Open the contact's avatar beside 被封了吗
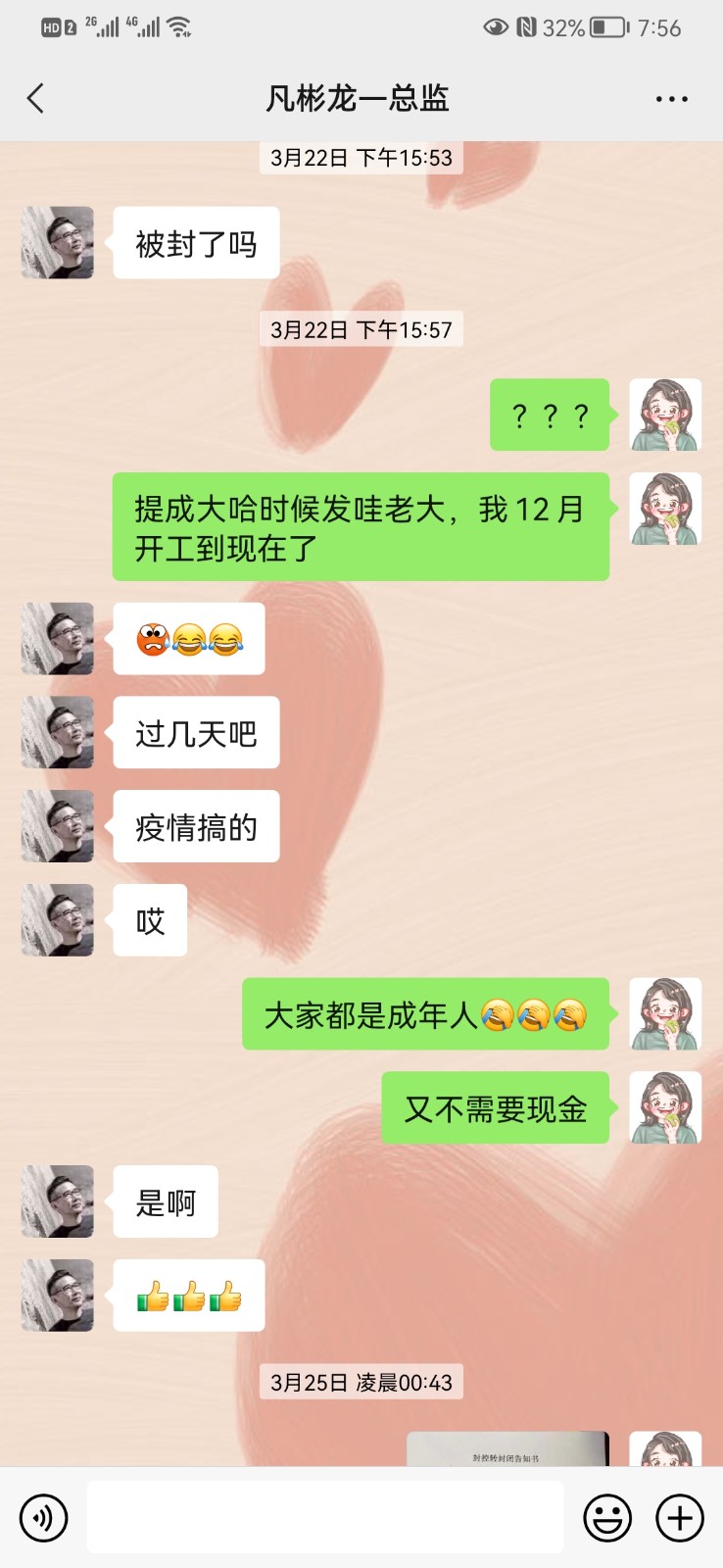 [58, 242]
